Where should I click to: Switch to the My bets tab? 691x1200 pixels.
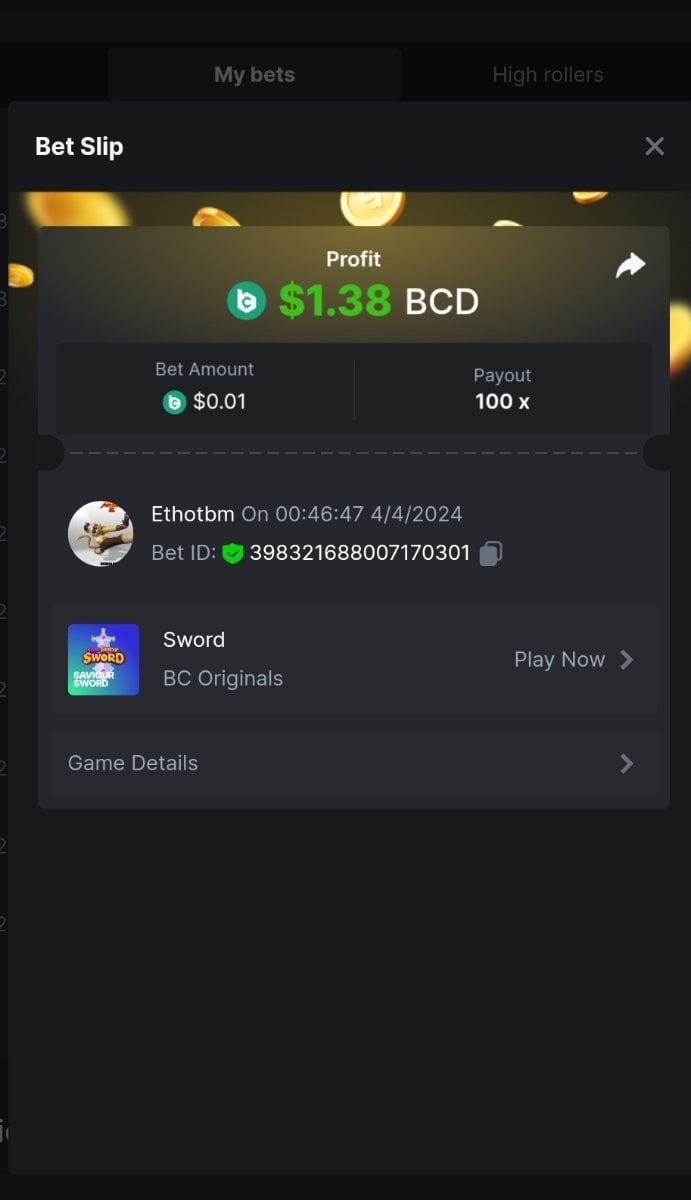click(254, 75)
